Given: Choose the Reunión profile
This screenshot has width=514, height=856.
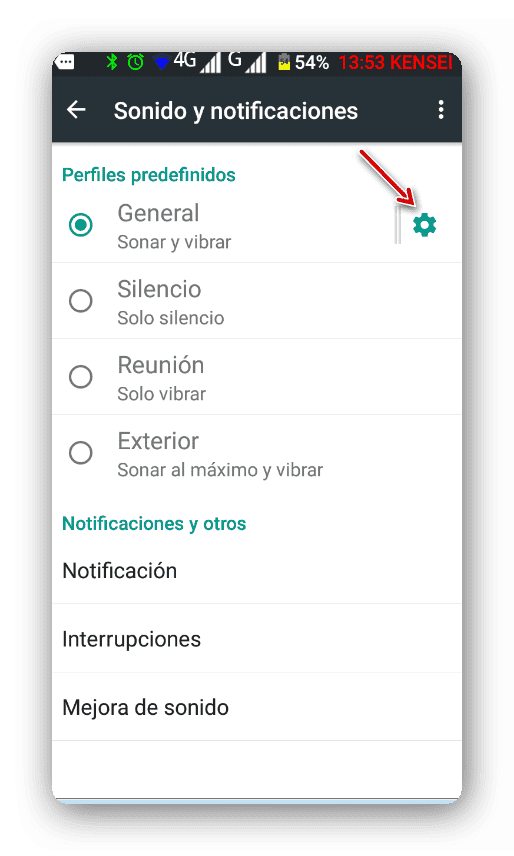Looking at the screenshot, I should 257,377.
